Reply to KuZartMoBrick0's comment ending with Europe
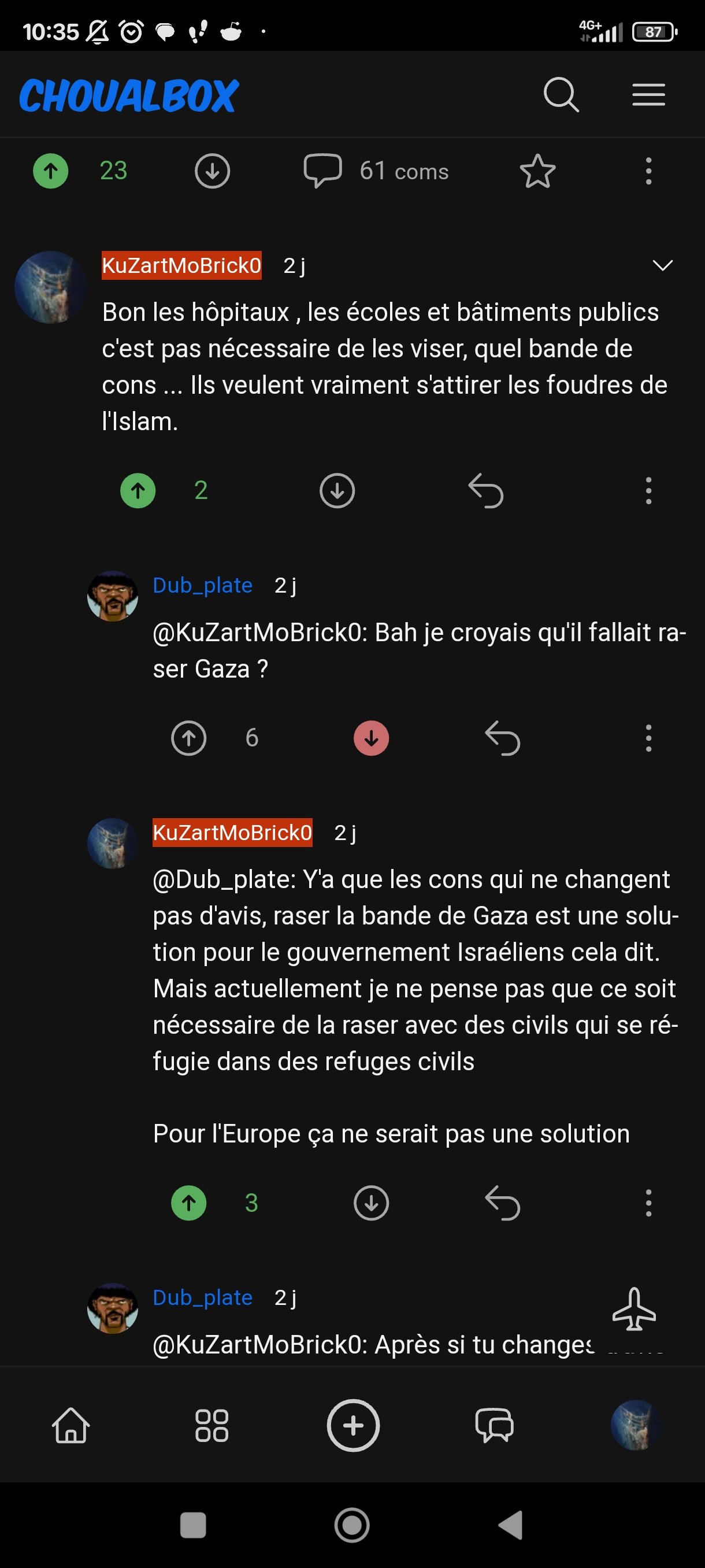 coord(502,1203)
